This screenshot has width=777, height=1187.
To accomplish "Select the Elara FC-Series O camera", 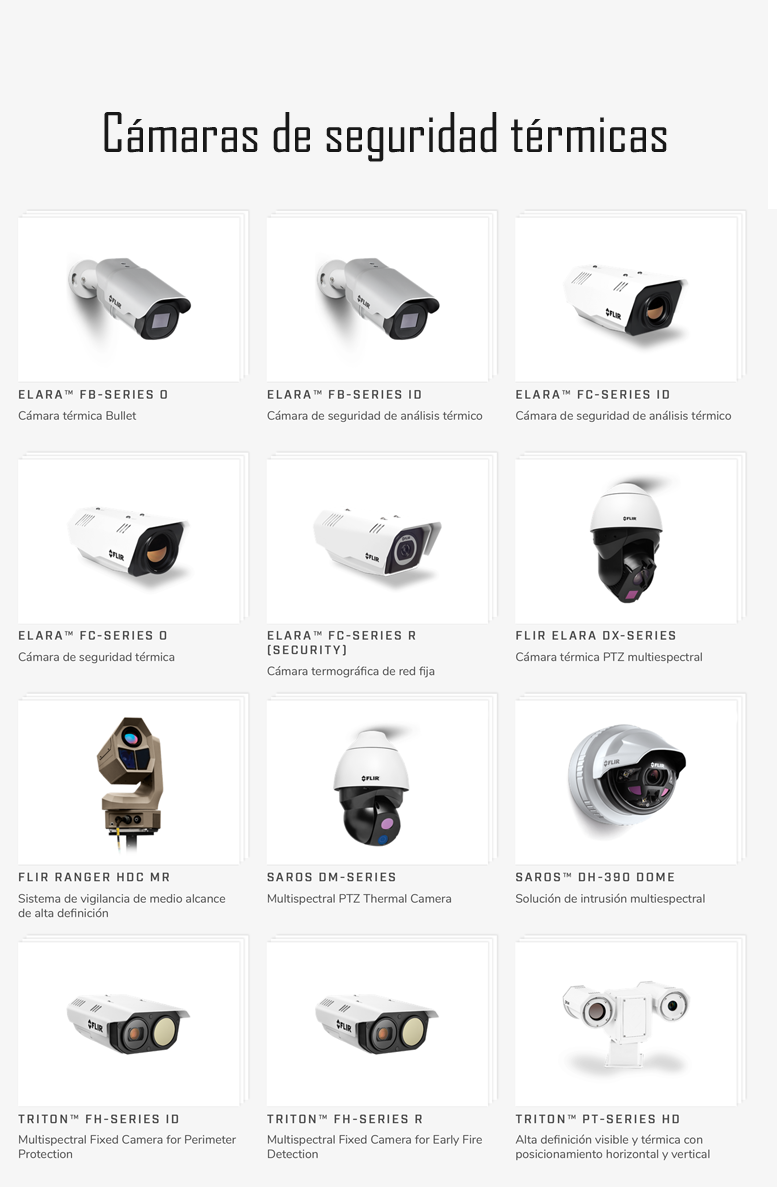I will tap(129, 541).
